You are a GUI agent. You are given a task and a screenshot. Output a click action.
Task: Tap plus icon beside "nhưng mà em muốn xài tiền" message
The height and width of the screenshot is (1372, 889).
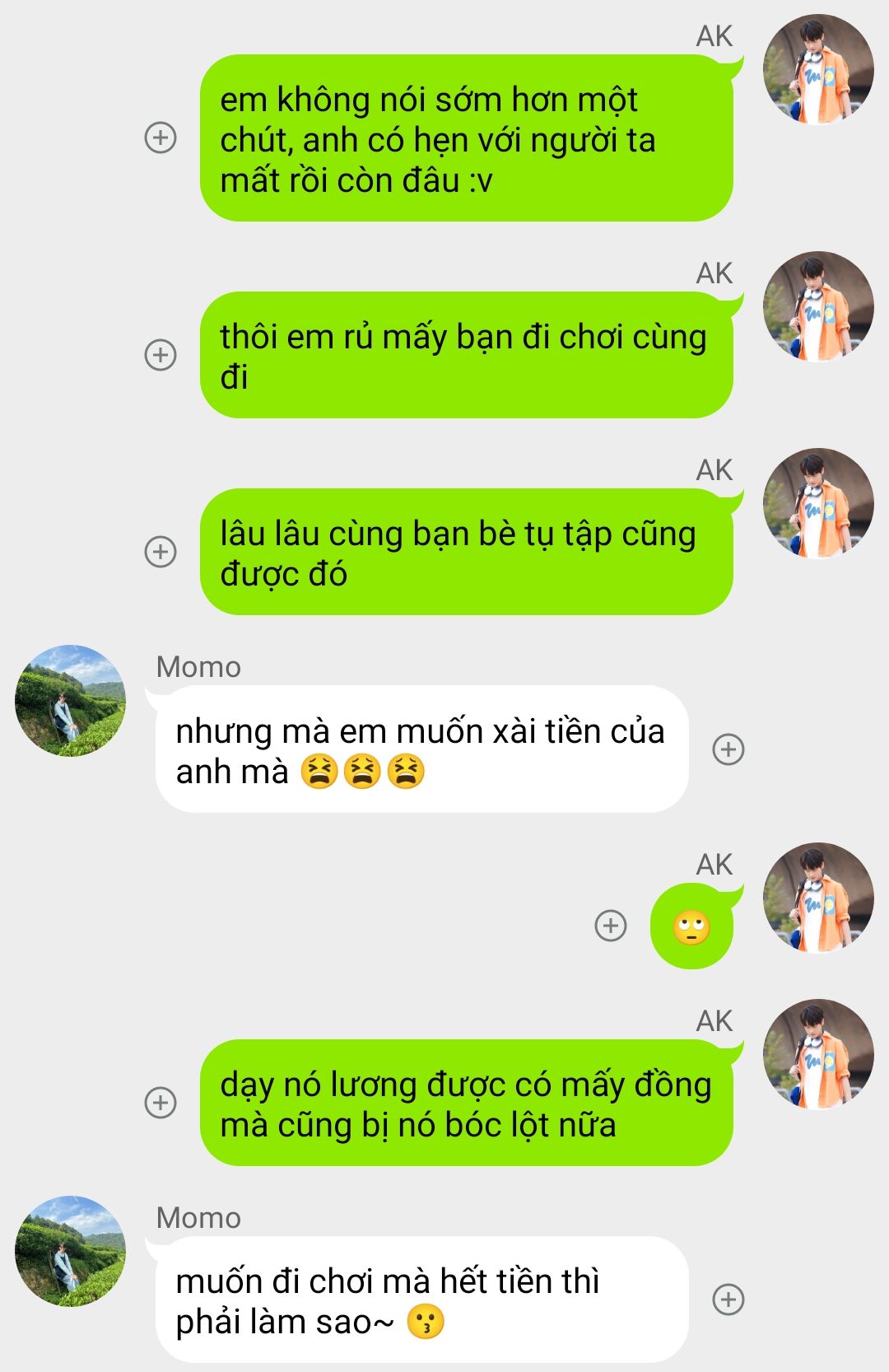(x=728, y=749)
